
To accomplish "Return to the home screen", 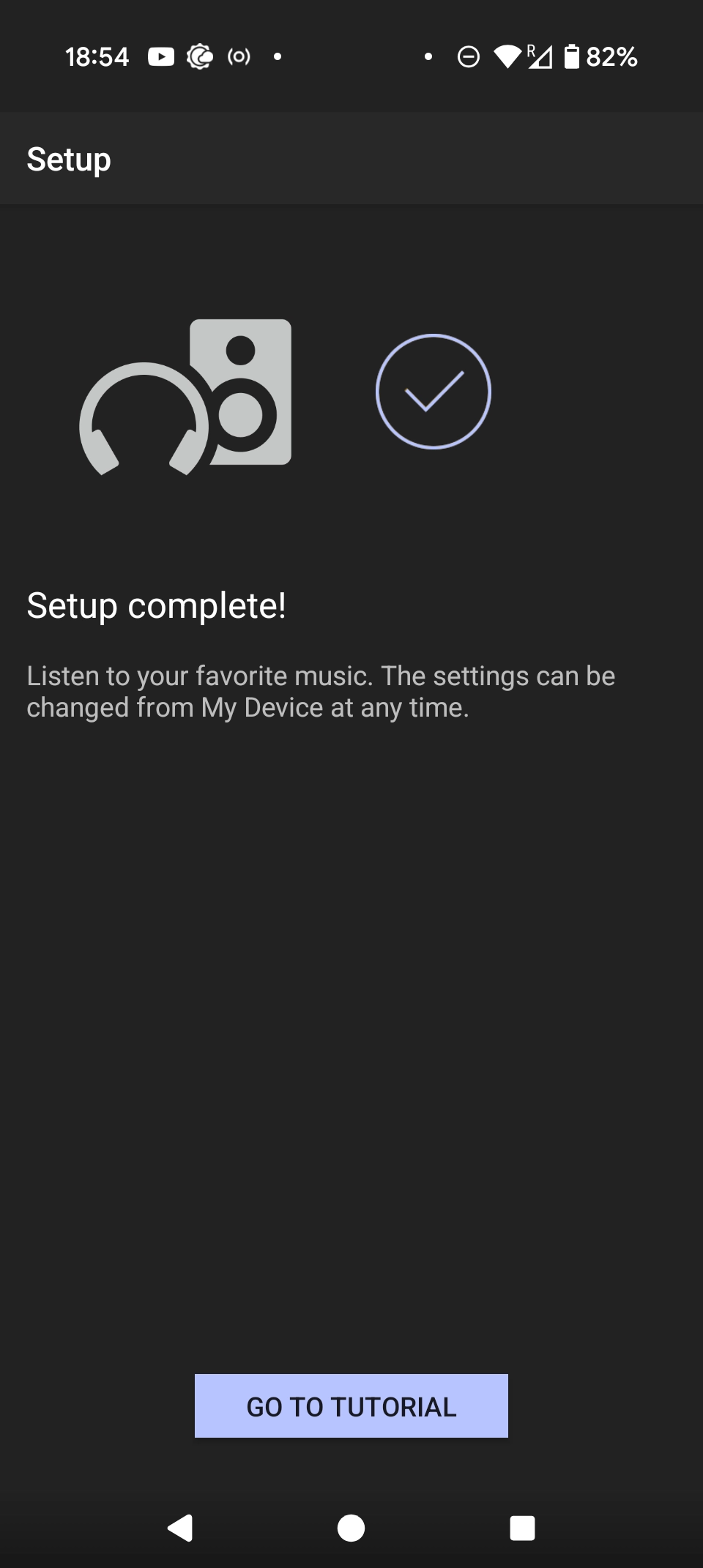I will pyautogui.click(x=351, y=1528).
